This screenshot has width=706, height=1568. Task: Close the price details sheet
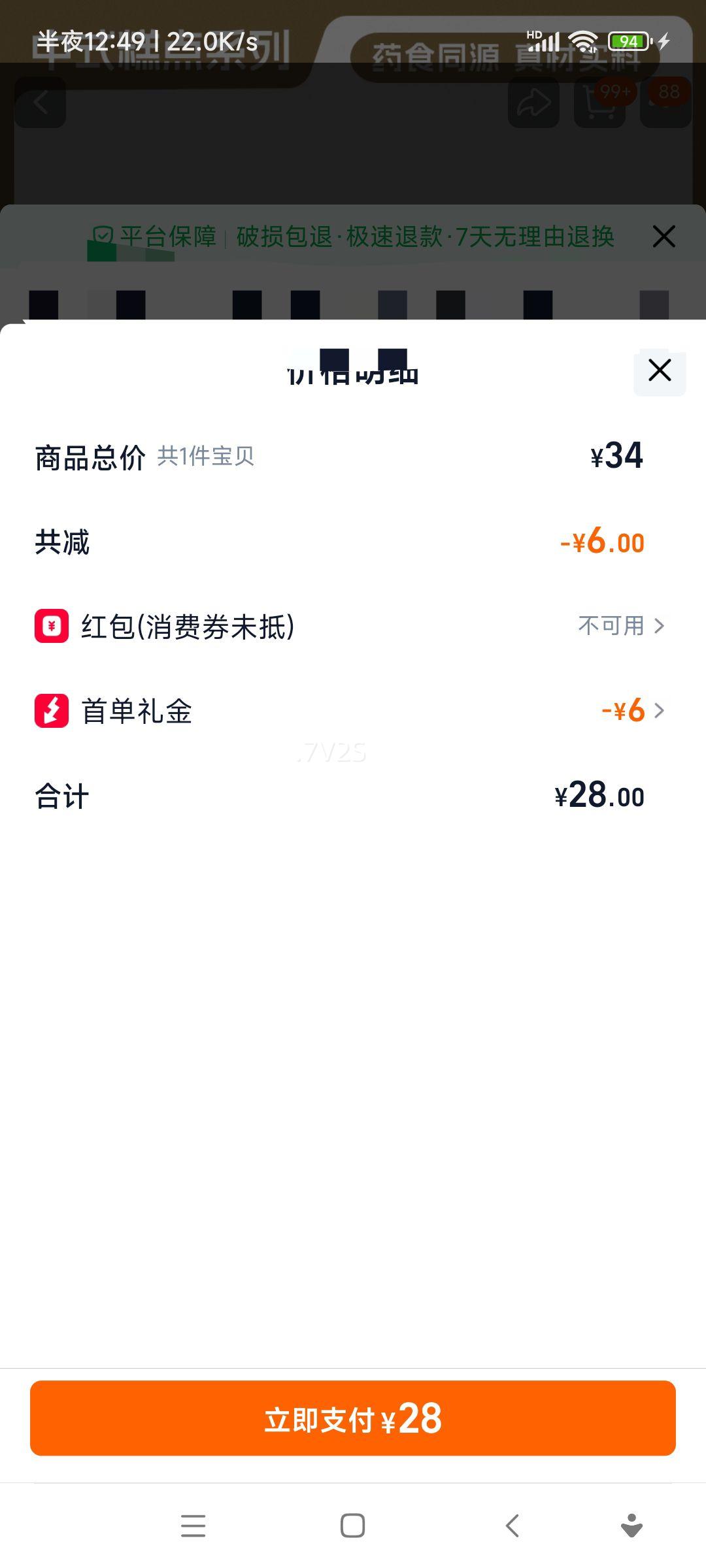[x=660, y=370]
